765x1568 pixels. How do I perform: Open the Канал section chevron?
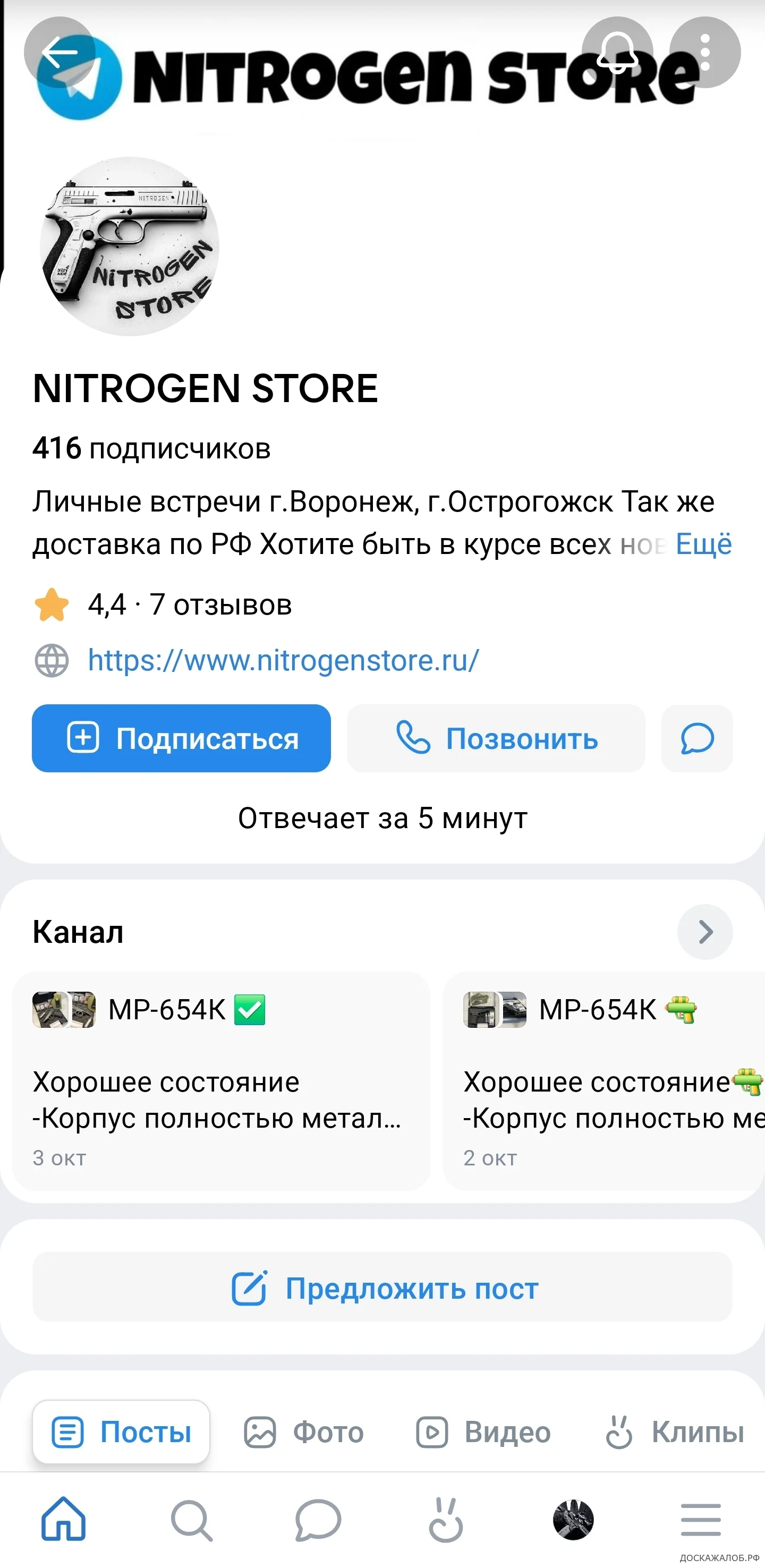coord(705,932)
